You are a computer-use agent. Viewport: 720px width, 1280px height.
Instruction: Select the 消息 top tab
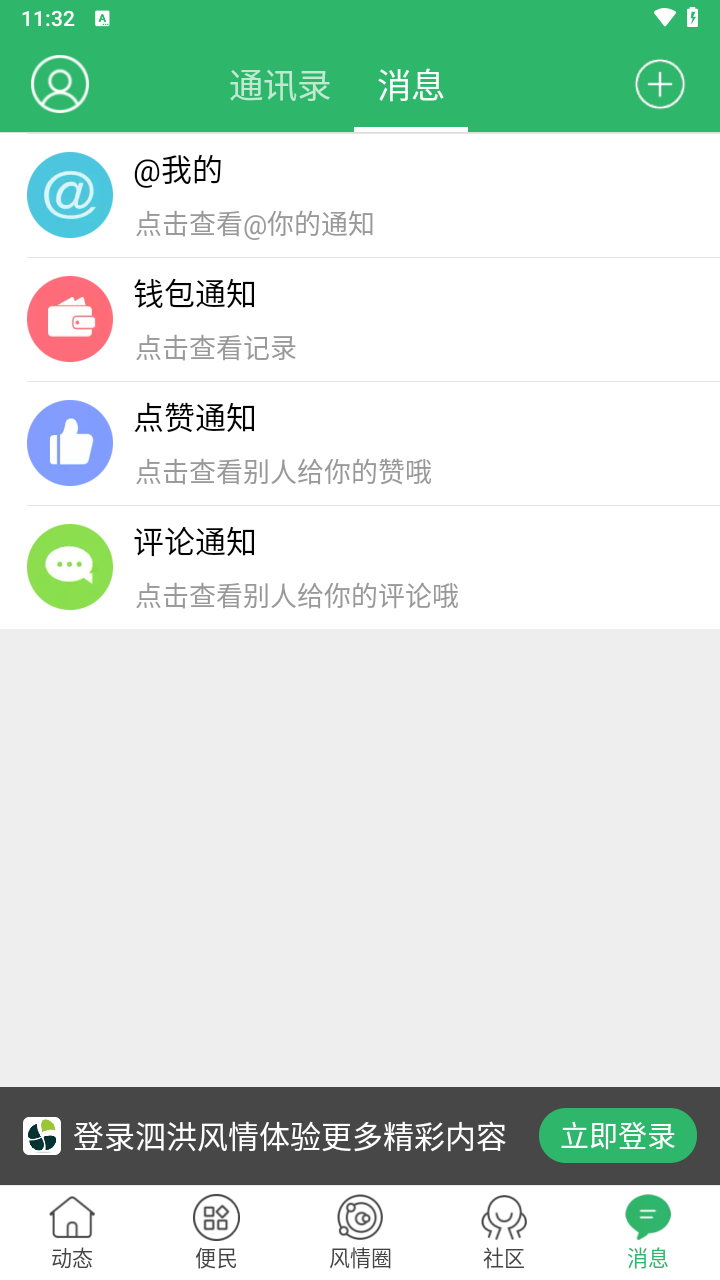[x=411, y=86]
